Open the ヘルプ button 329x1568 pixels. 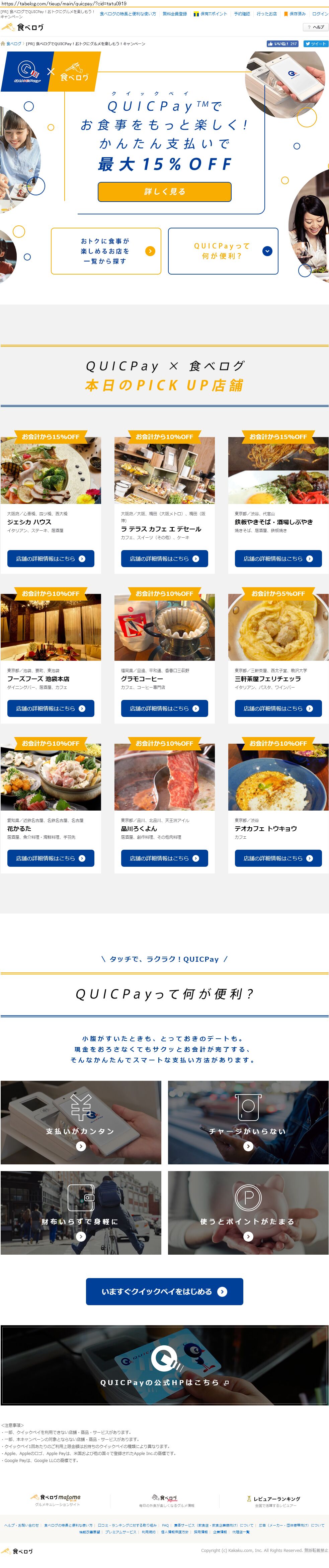pos(316,27)
